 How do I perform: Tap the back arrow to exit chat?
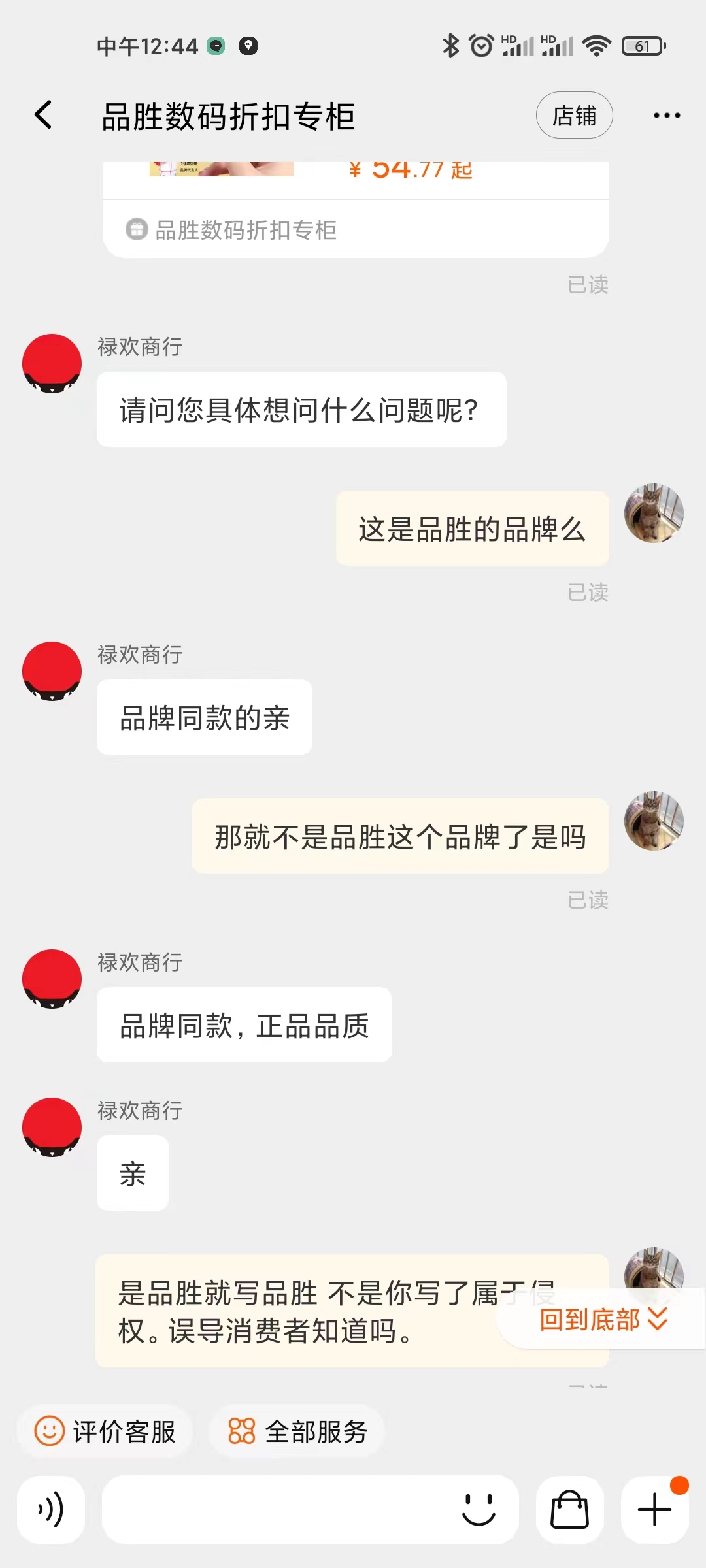pyautogui.click(x=43, y=115)
